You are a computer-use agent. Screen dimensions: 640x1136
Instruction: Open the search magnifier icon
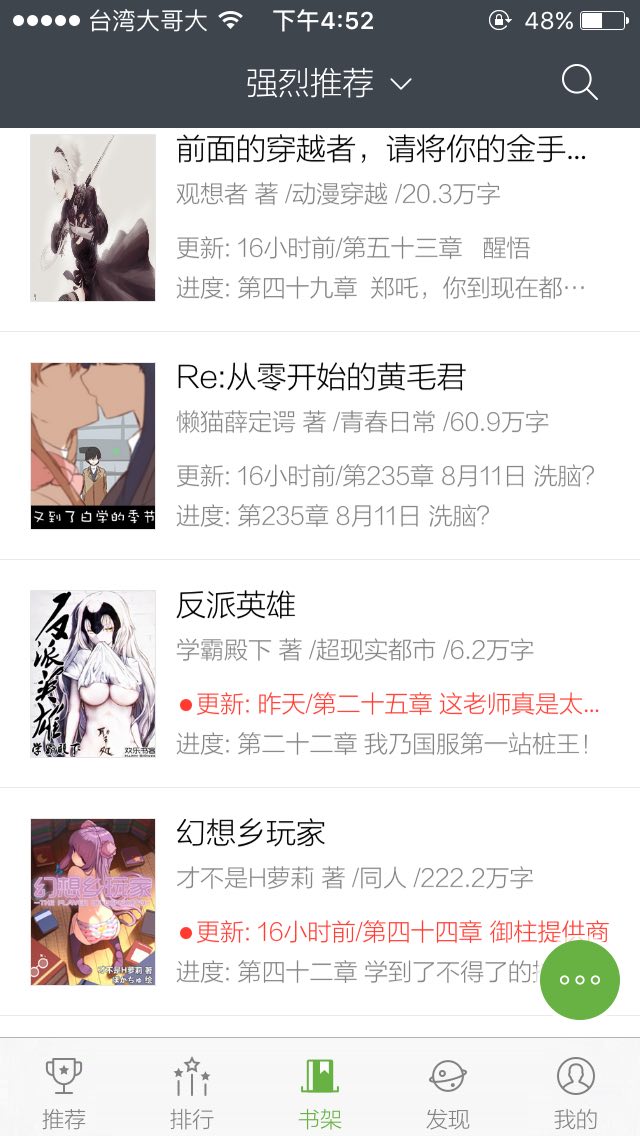579,83
